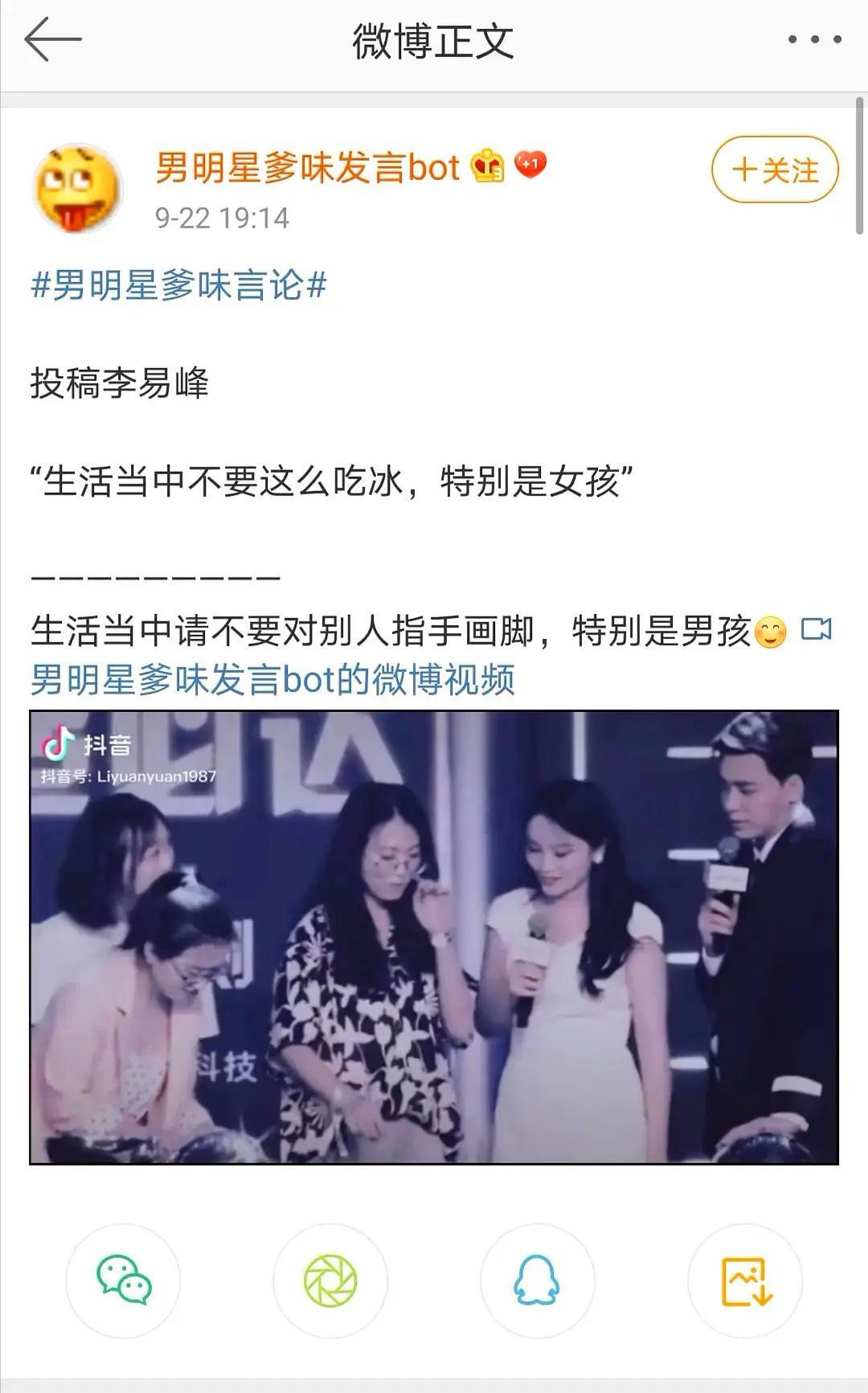Play the Douyin video thumbnail
Screen dimensions: 868x1393
pos(434,936)
